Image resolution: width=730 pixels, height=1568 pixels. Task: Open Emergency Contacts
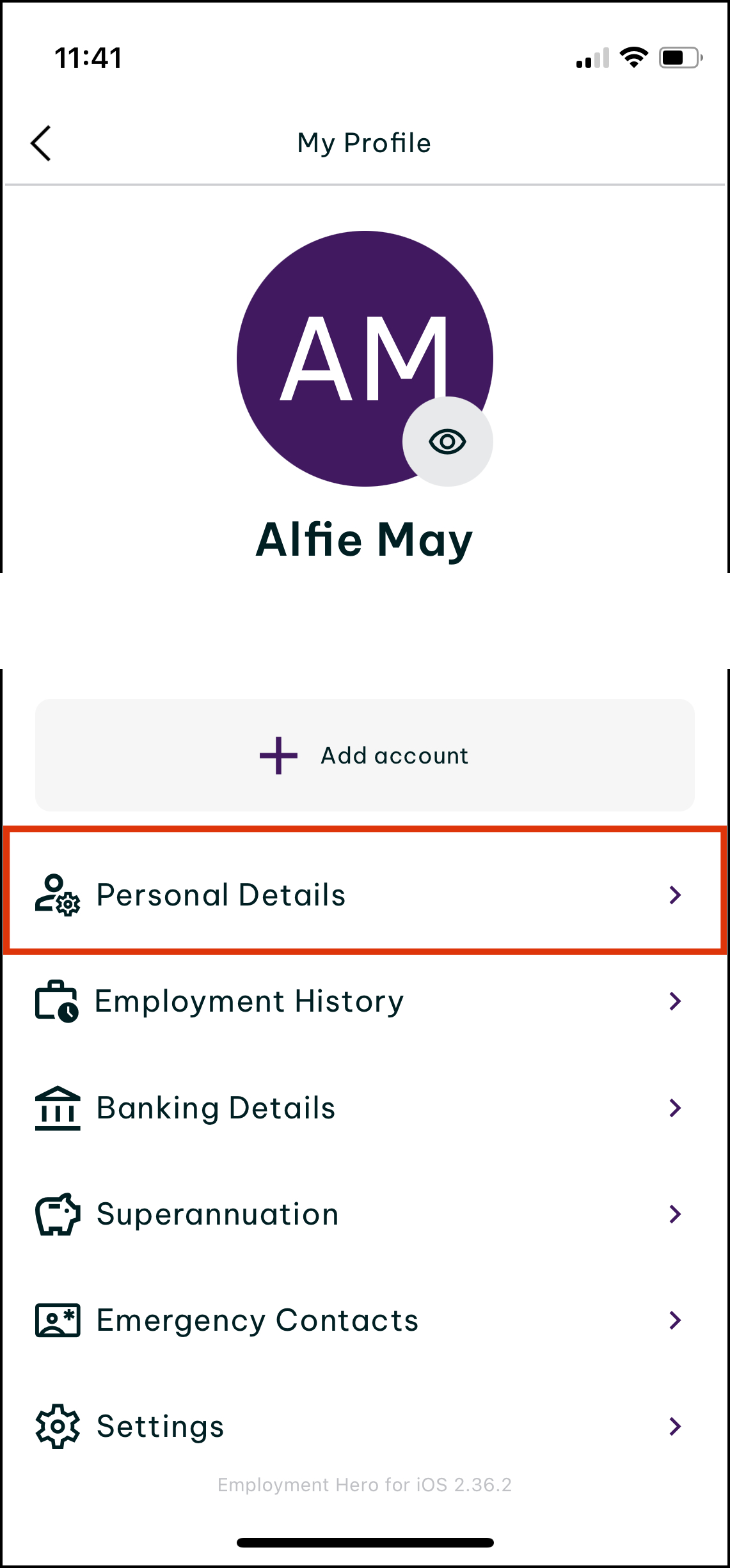click(x=365, y=1320)
